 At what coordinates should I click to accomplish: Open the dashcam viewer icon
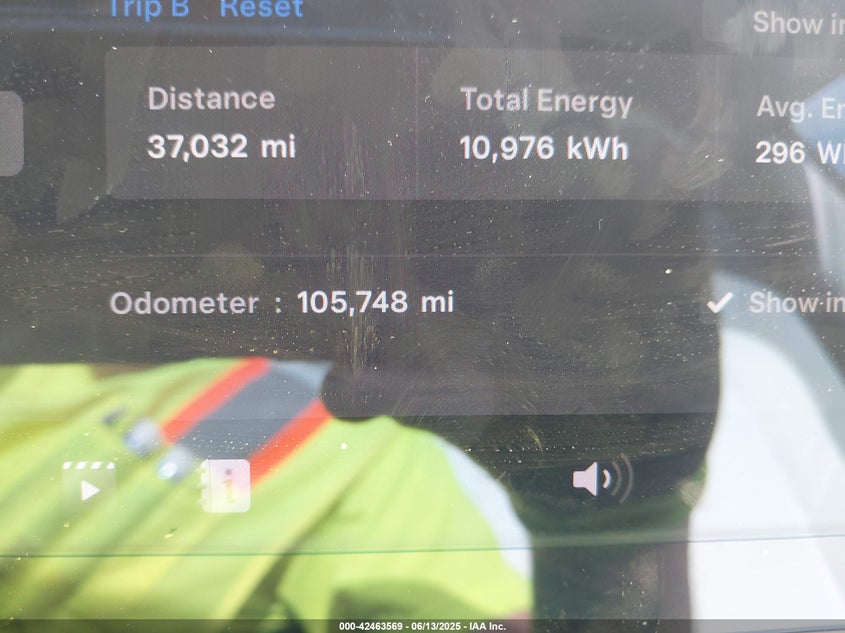pyautogui.click(x=89, y=485)
